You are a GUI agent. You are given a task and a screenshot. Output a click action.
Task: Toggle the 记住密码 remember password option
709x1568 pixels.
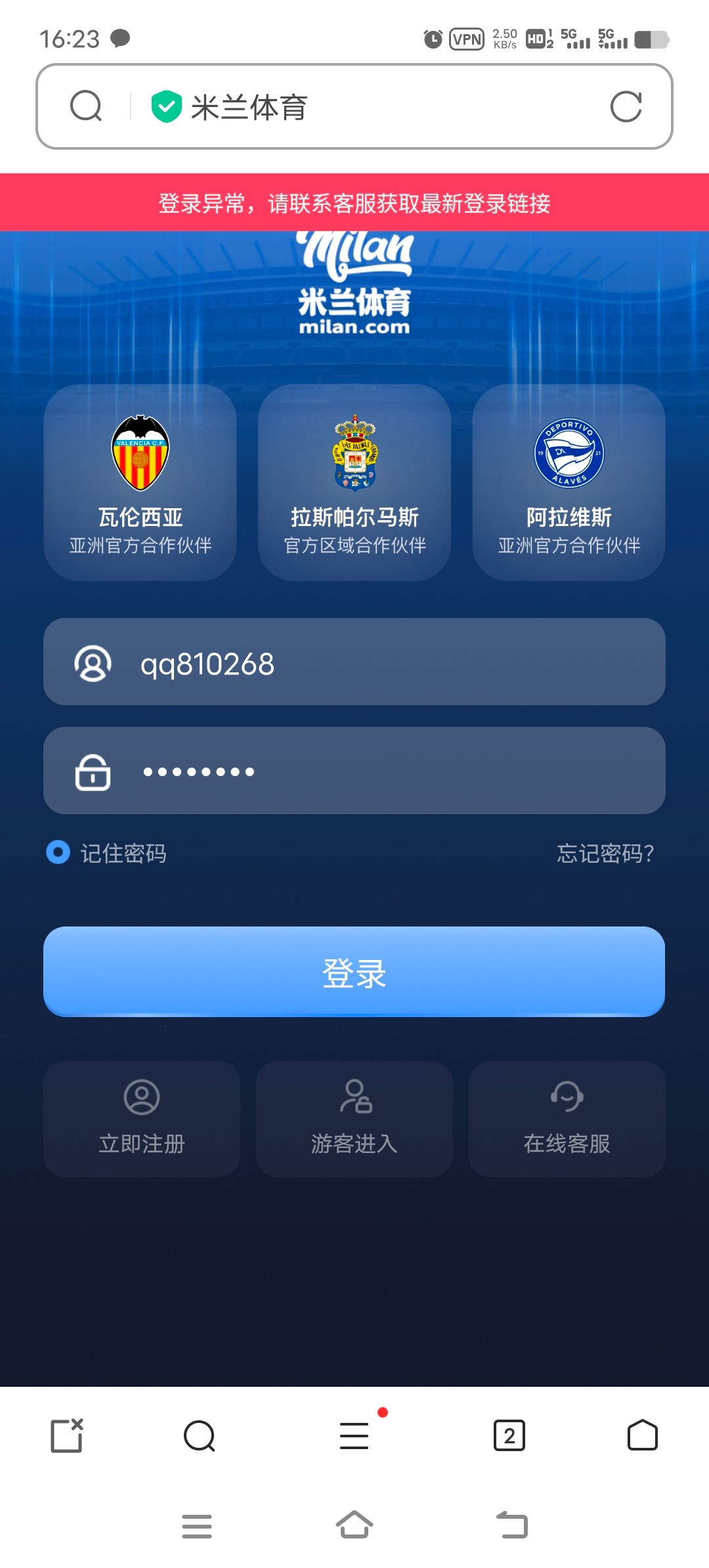[x=106, y=853]
